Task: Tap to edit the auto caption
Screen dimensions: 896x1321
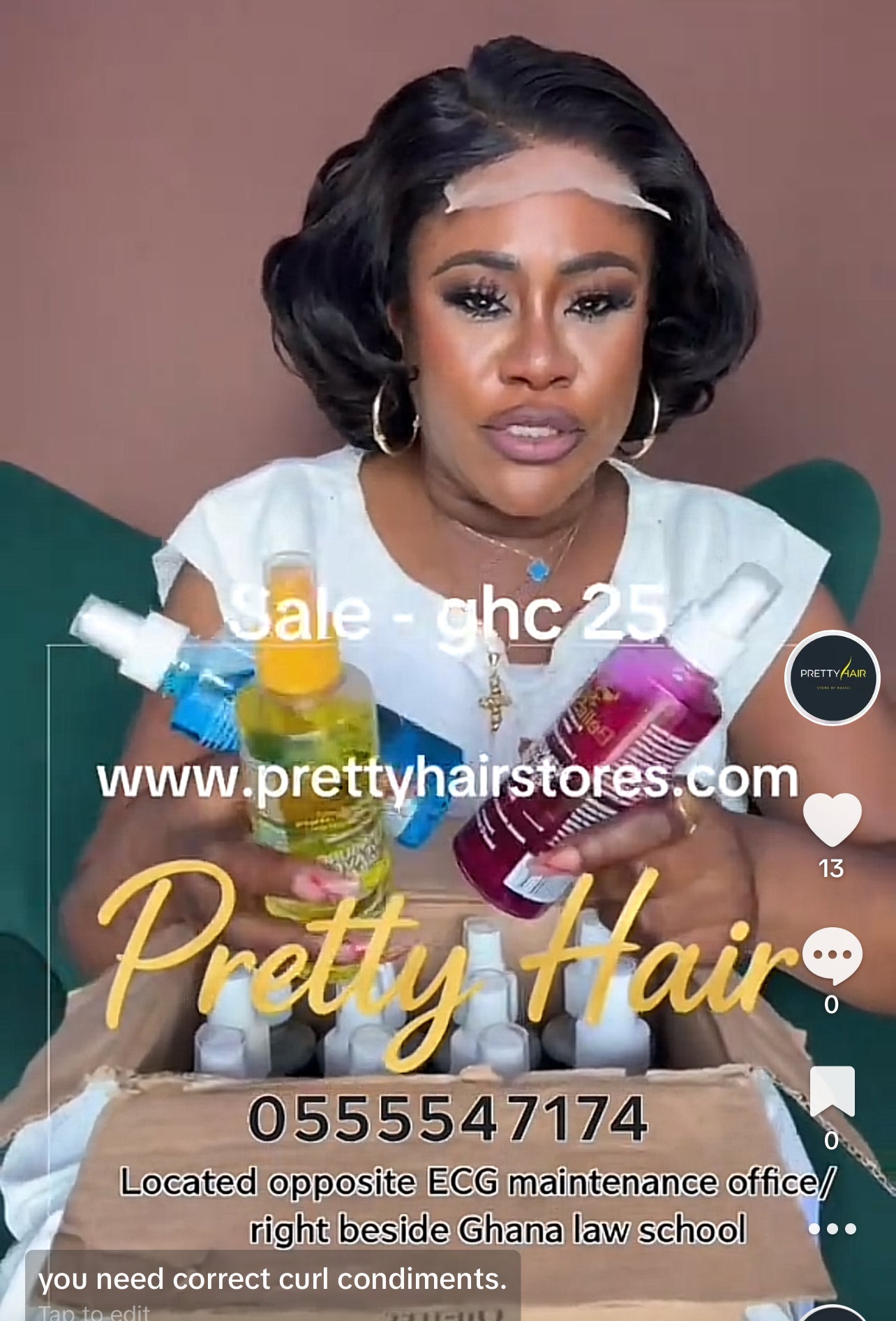Action: pyautogui.click(x=95, y=1312)
